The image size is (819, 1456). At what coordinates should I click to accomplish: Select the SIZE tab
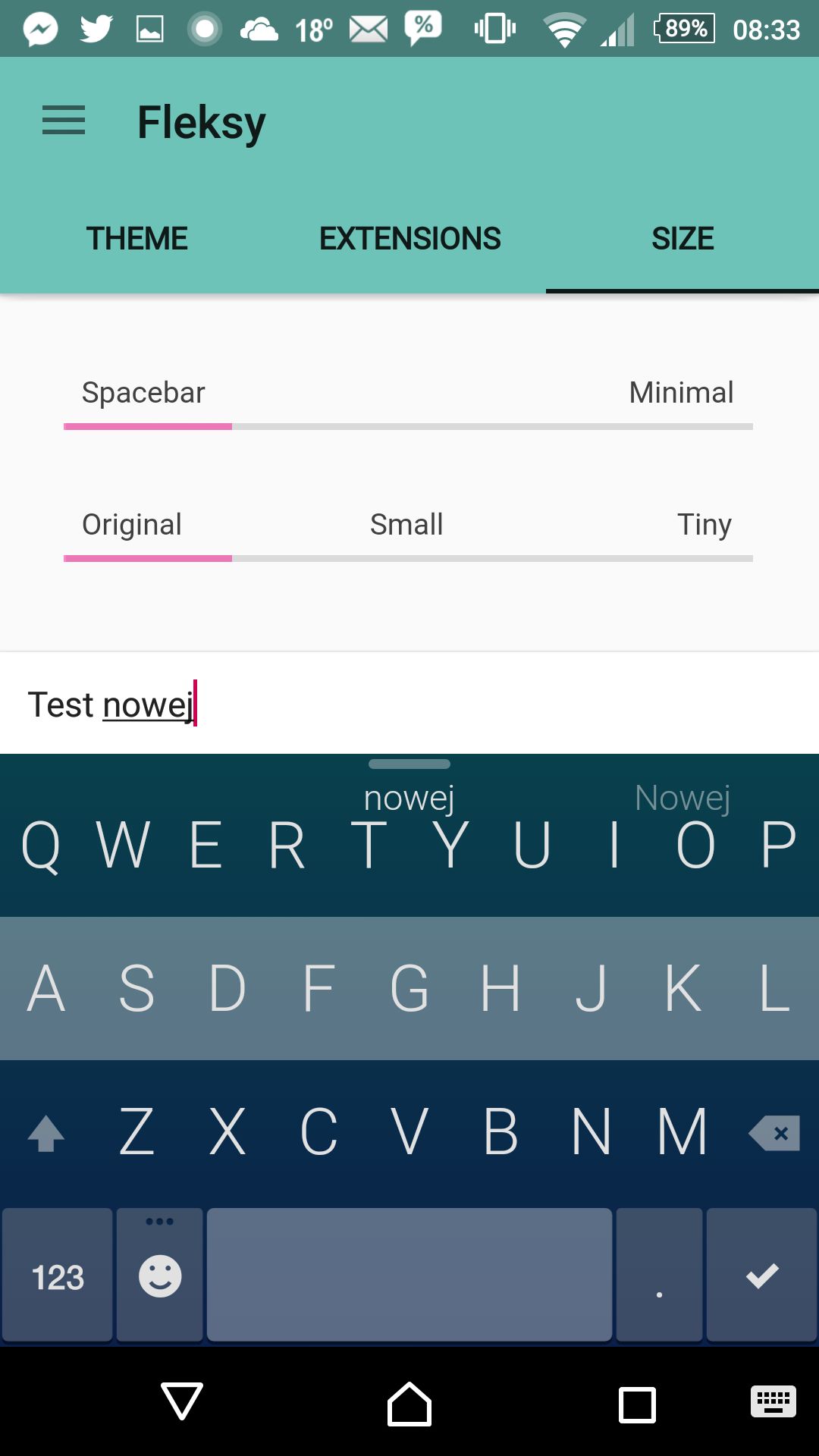coord(682,239)
